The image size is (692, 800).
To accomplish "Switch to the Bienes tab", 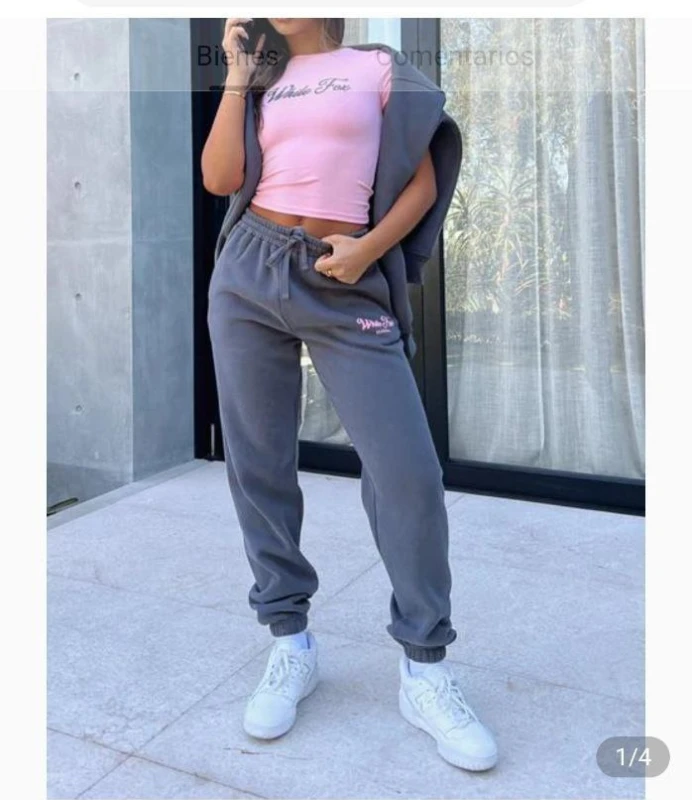I will point(237,56).
